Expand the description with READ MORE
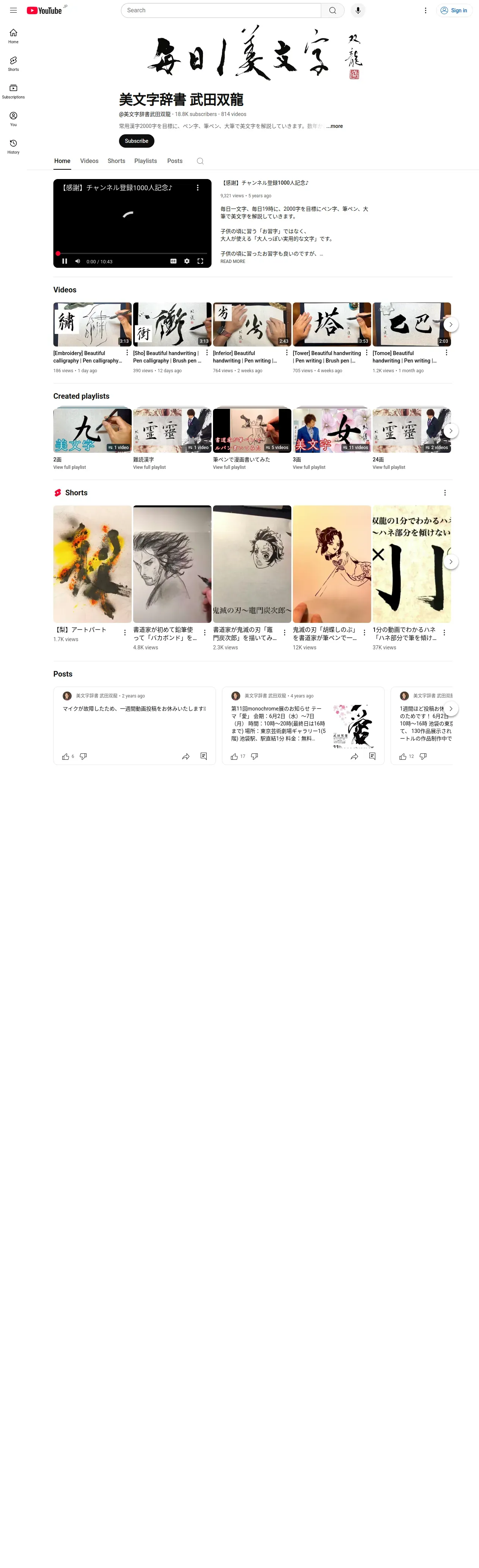479x1568 pixels. coord(232,262)
